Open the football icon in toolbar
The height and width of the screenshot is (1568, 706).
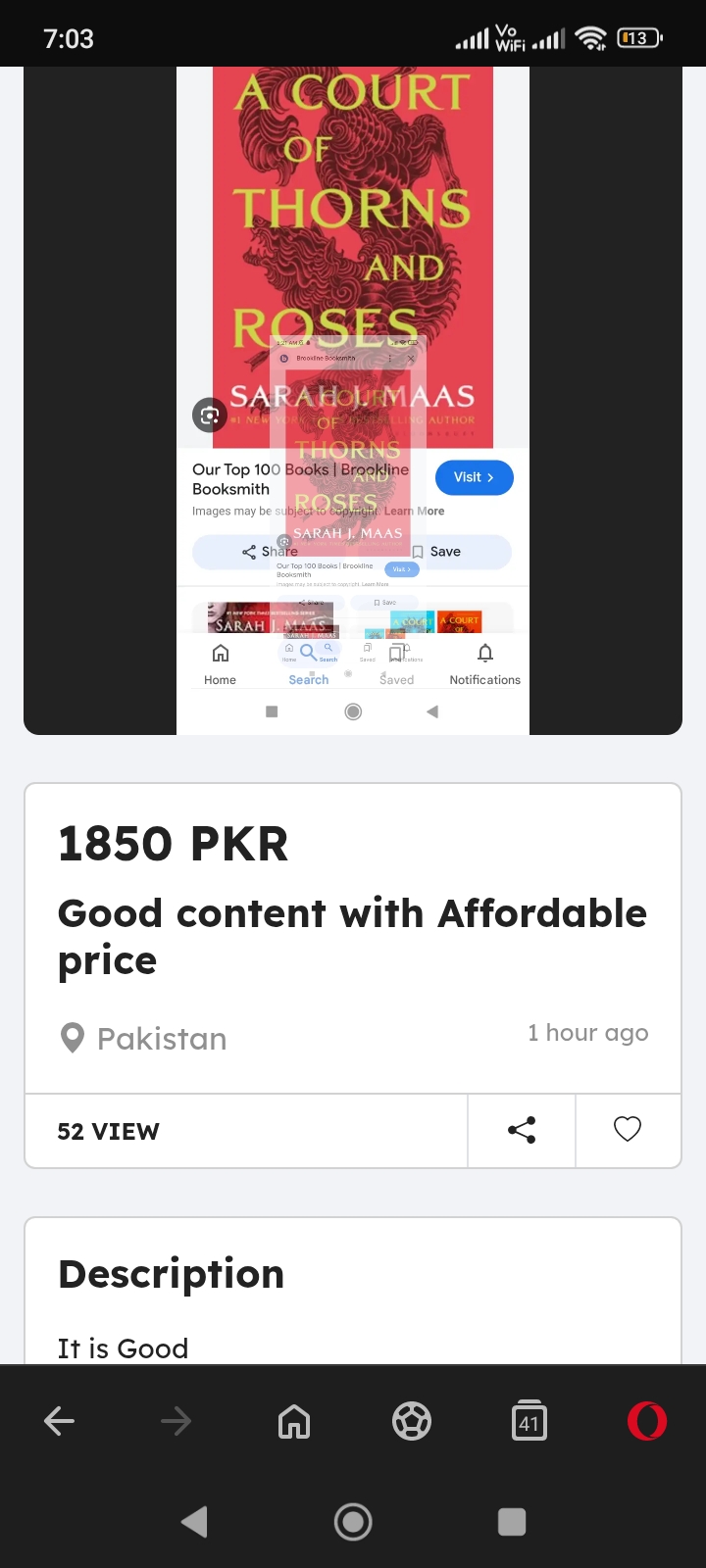pos(412,1421)
